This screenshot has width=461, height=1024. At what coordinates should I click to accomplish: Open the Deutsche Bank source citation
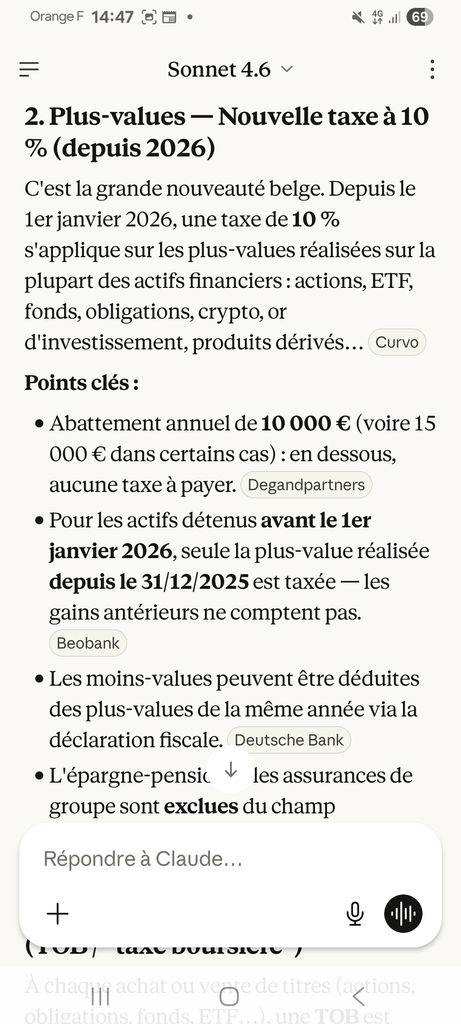[x=289, y=740]
